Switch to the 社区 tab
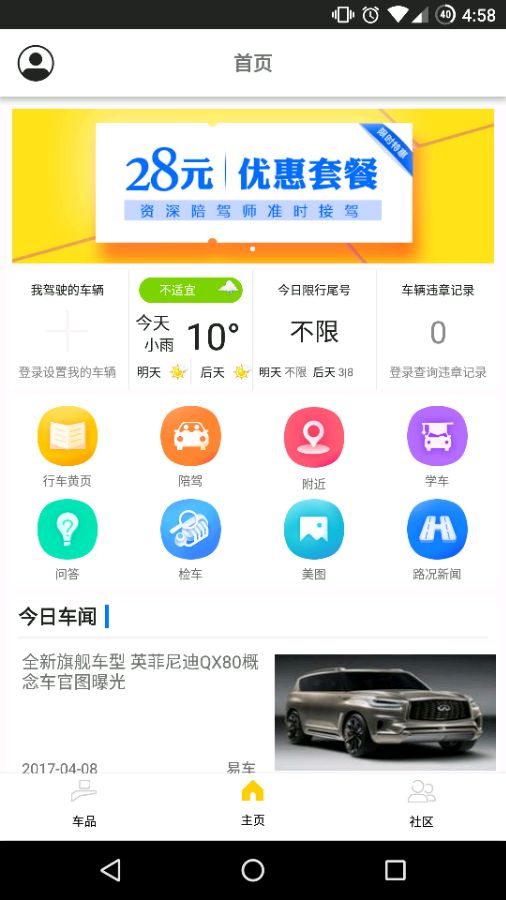The width and height of the screenshot is (506, 900). point(421,804)
